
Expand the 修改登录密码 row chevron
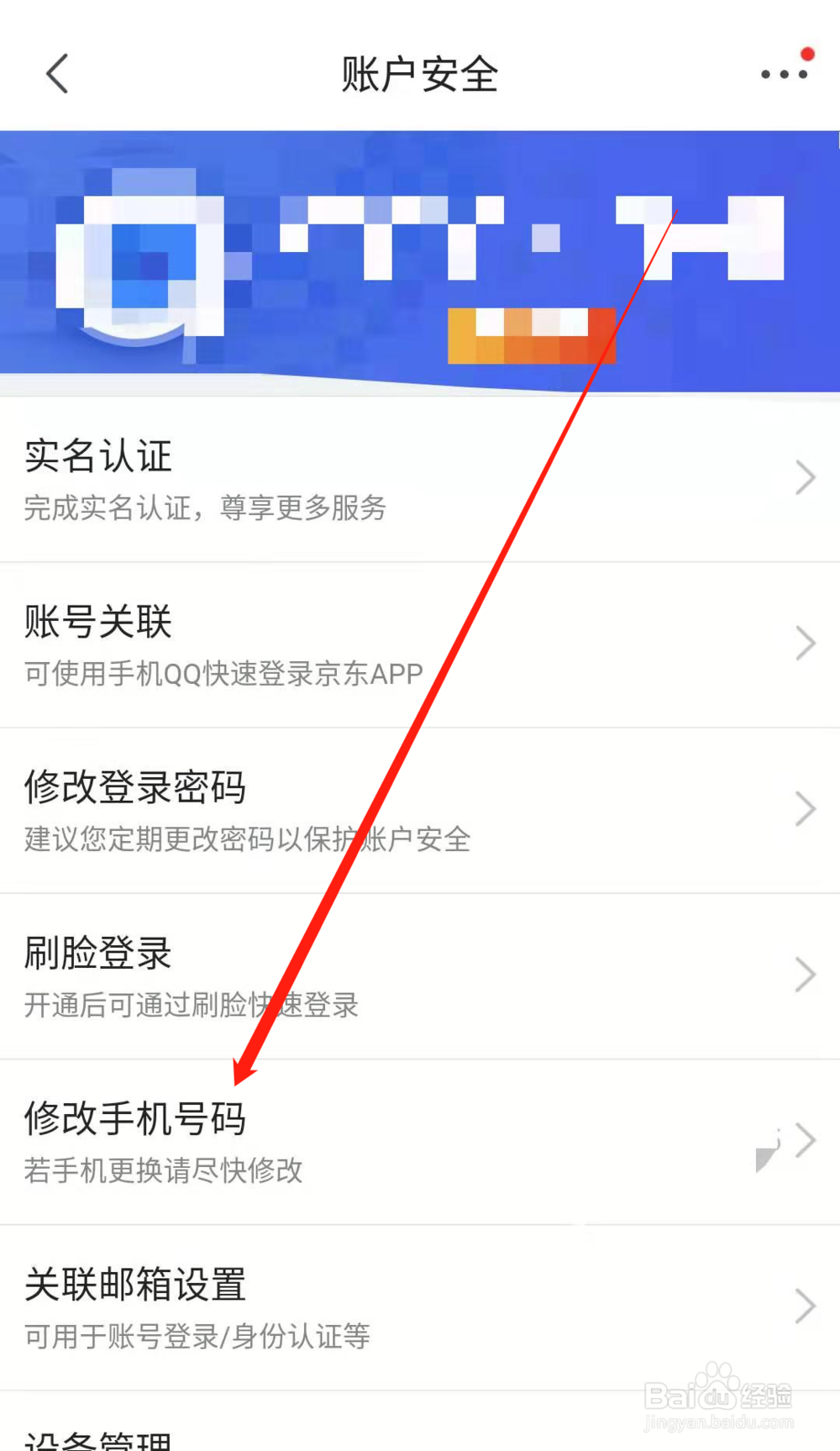click(x=804, y=808)
